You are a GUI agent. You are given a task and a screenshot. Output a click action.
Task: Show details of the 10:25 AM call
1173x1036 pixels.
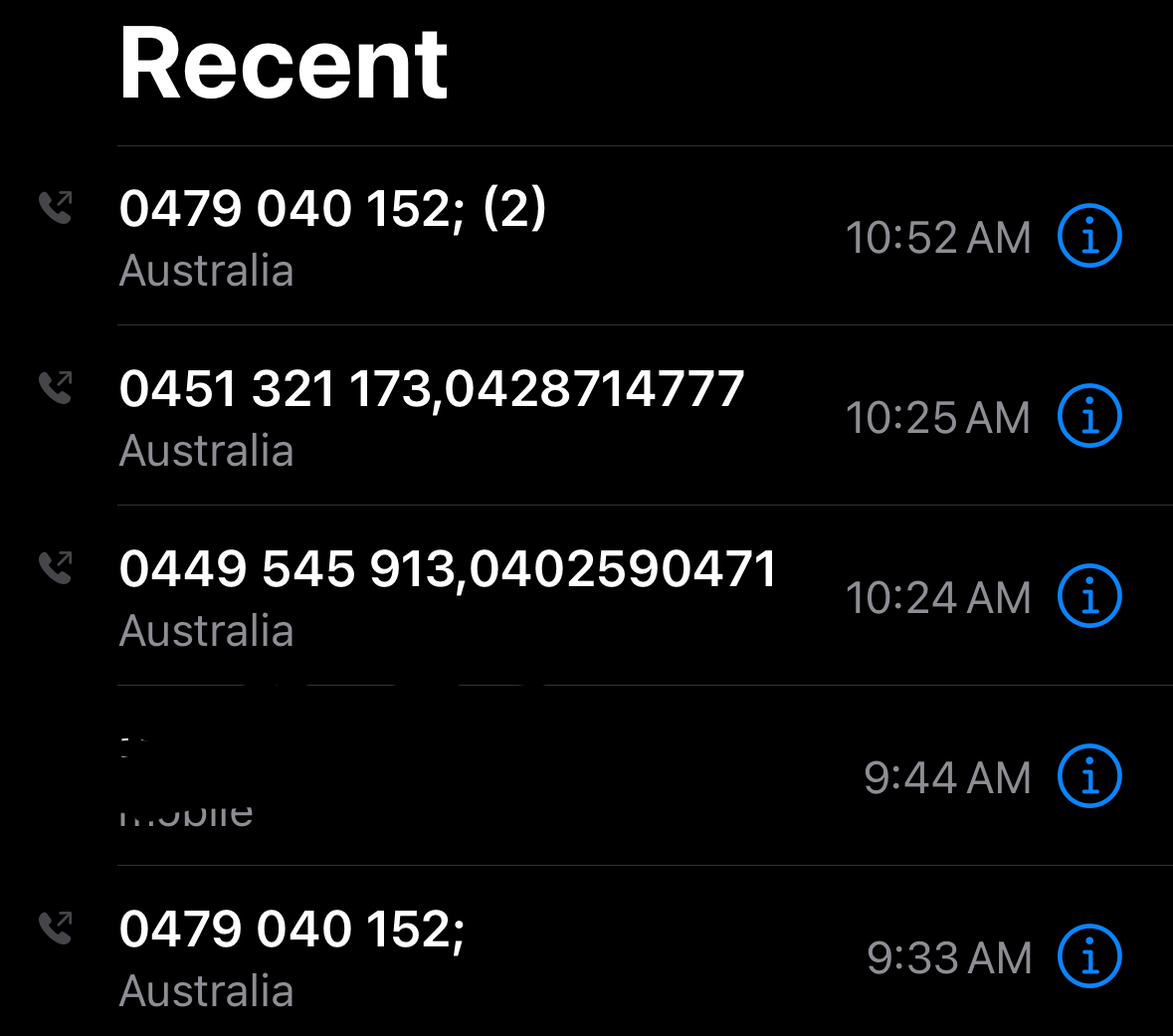pos(1089,416)
